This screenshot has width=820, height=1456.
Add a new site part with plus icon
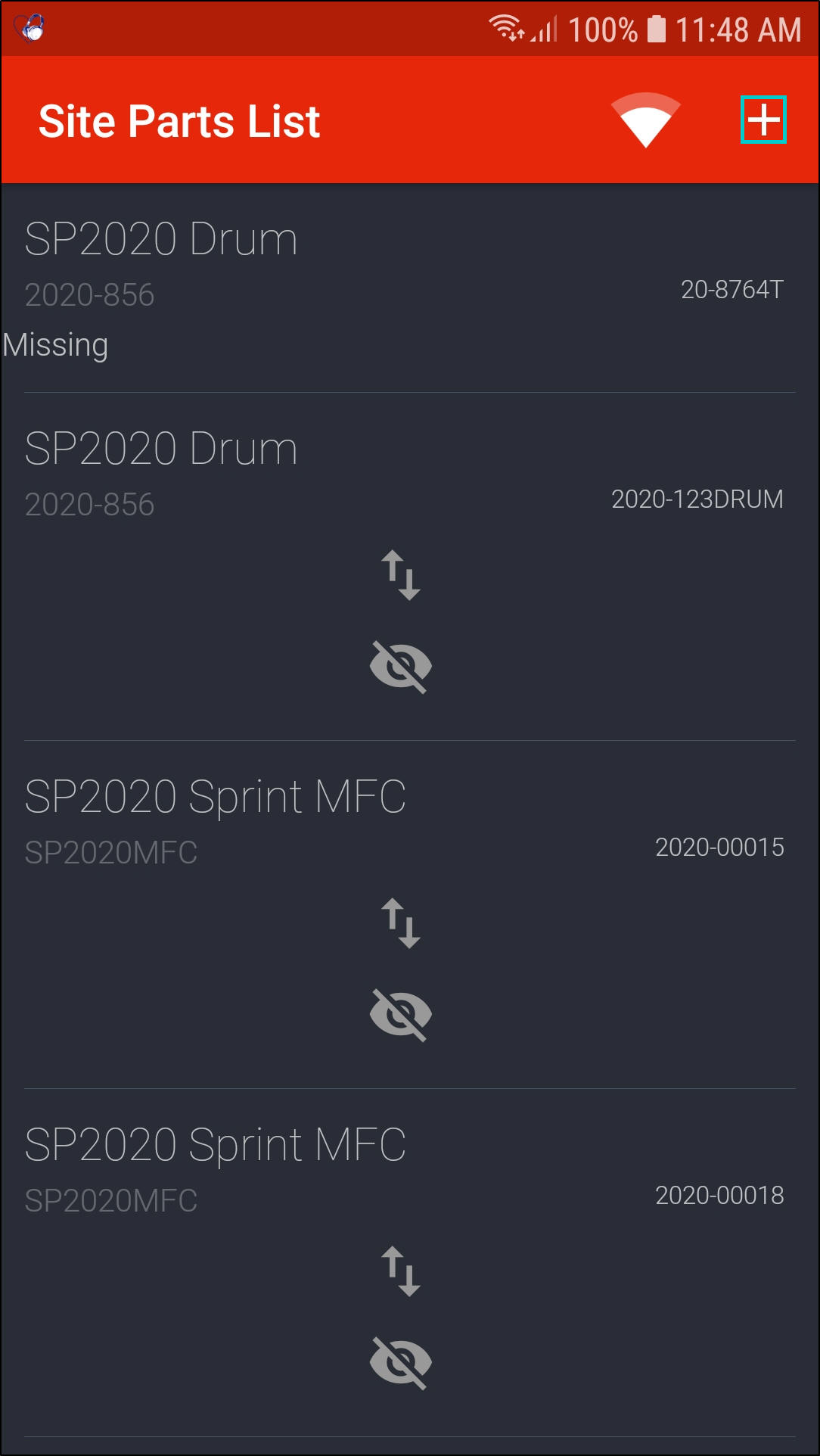pyautogui.click(x=763, y=120)
